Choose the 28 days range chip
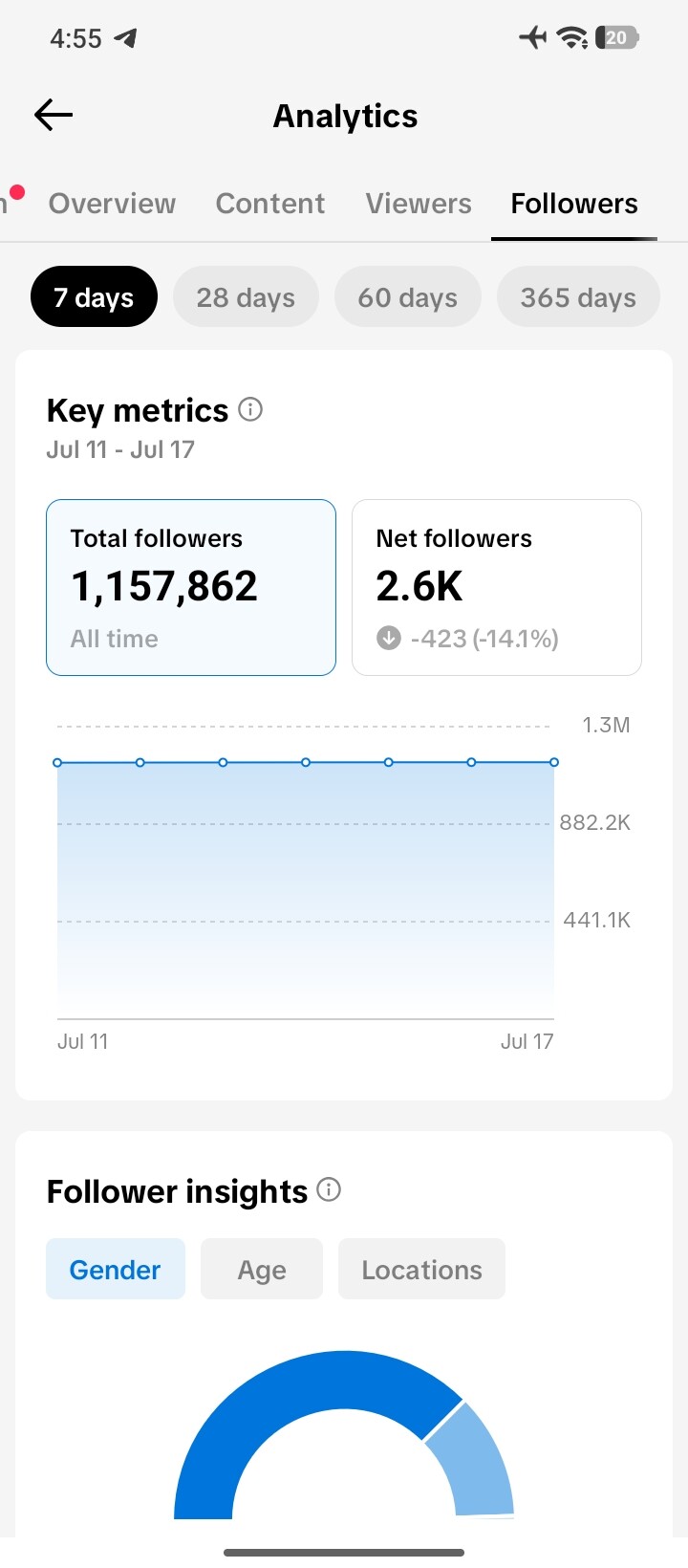This screenshot has width=688, height=1568. [x=246, y=297]
